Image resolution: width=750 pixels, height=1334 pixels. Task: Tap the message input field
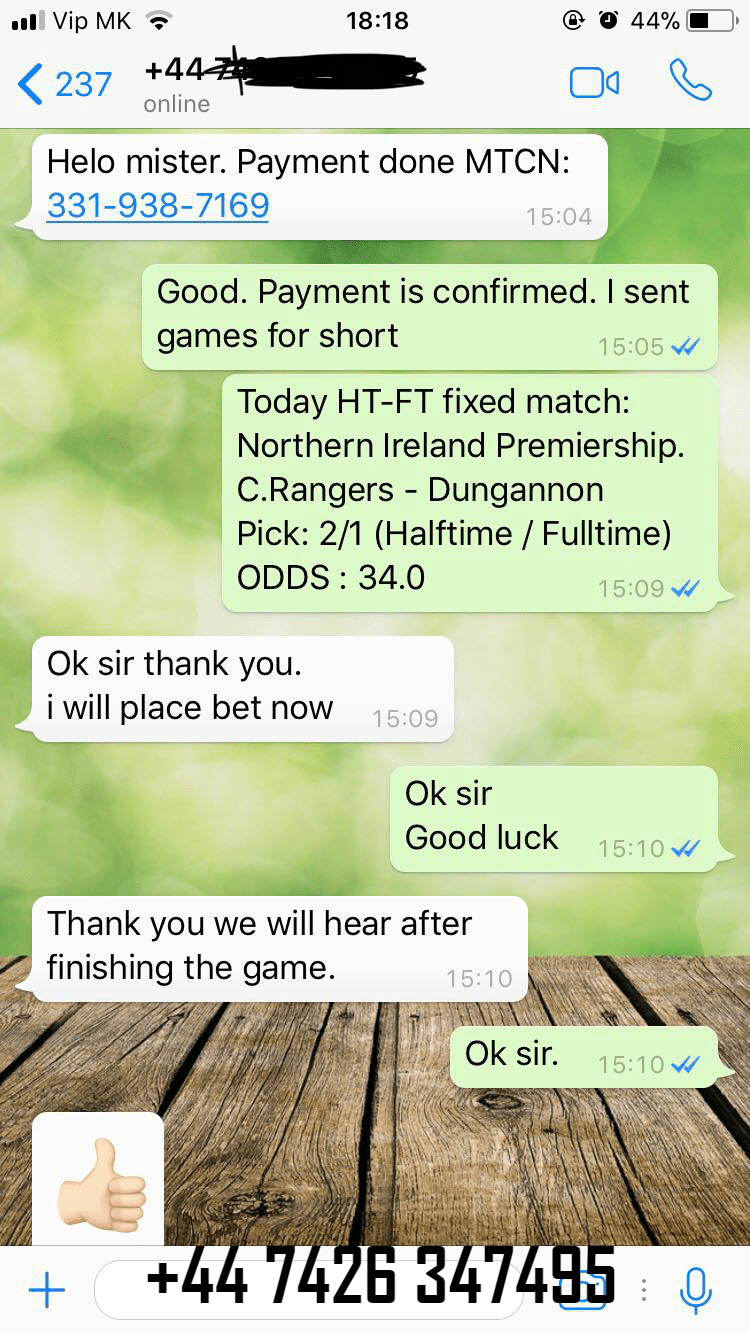[309, 1290]
